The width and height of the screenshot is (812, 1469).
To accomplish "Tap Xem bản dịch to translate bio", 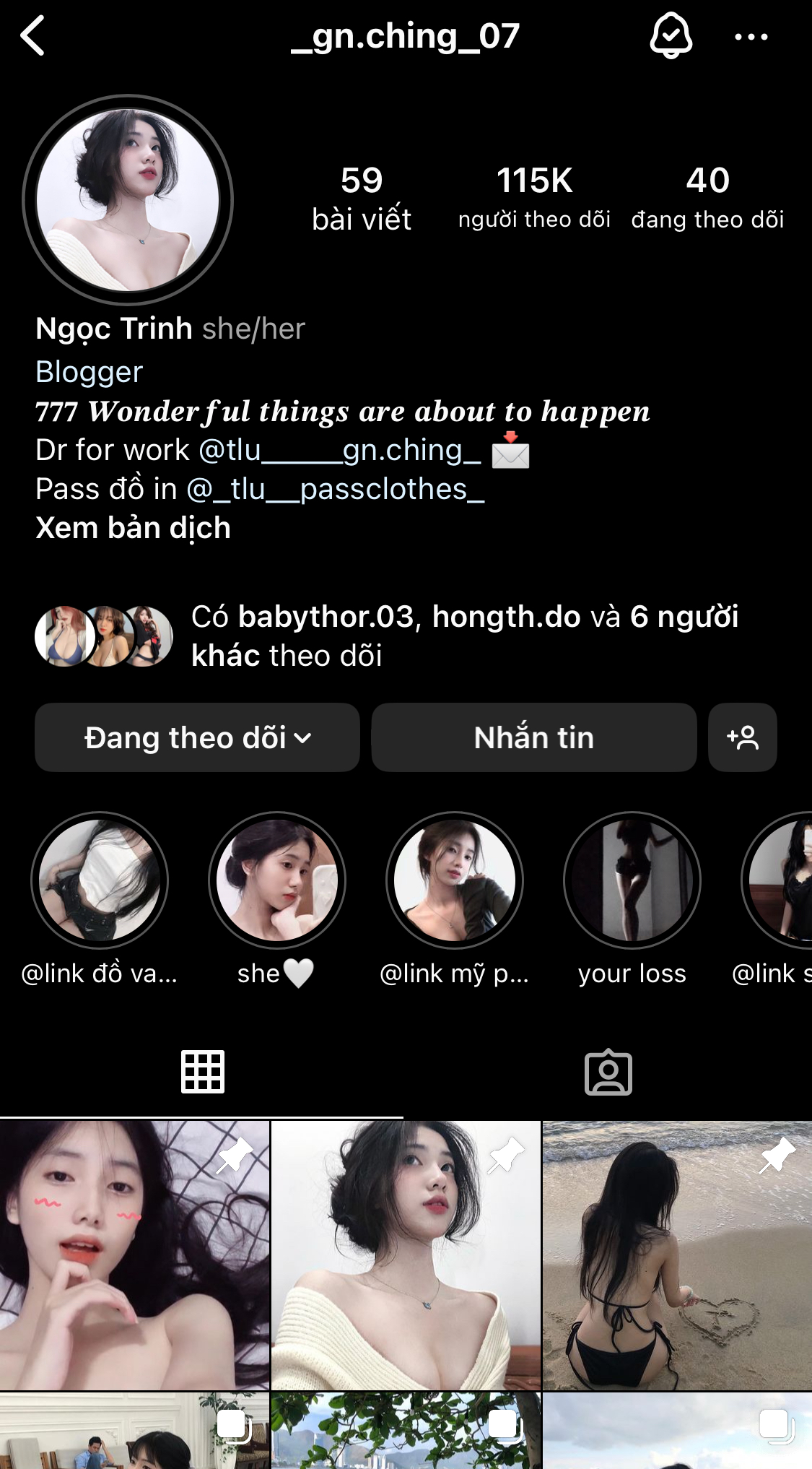I will tap(134, 528).
